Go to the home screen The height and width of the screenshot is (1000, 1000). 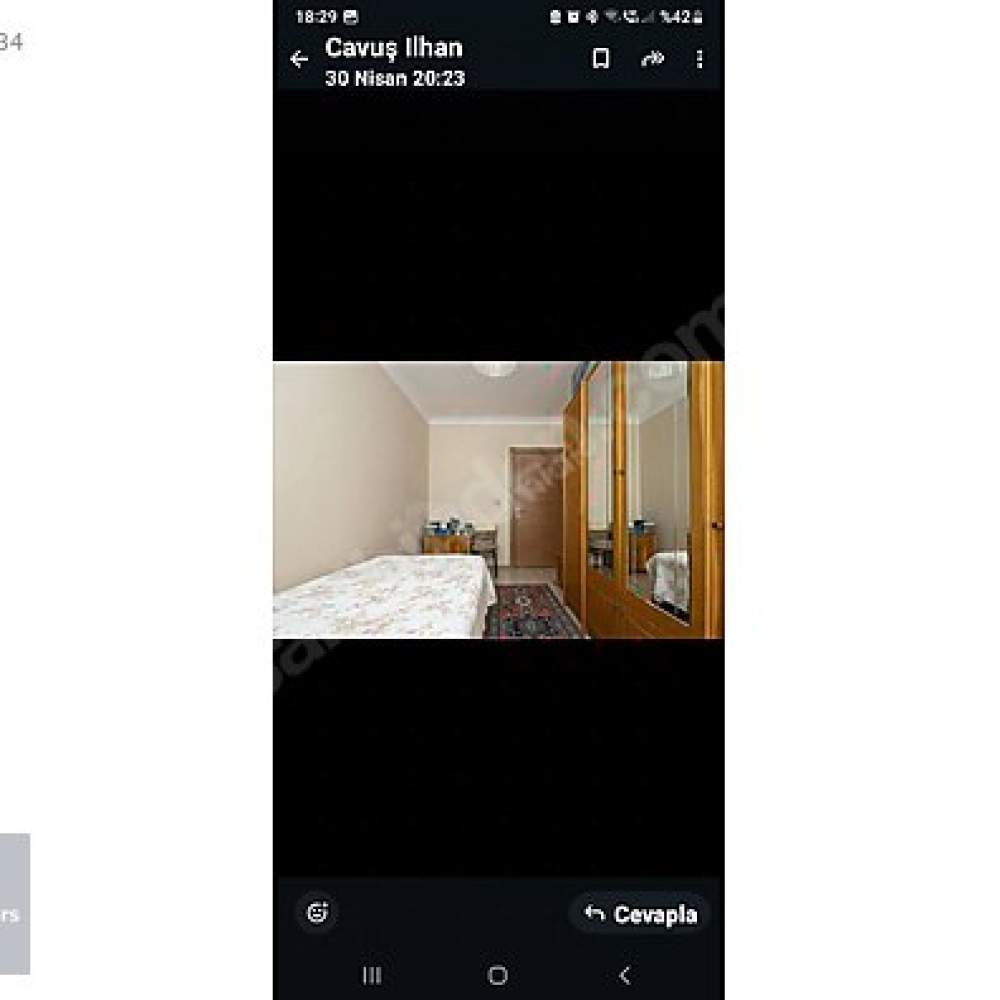498,975
